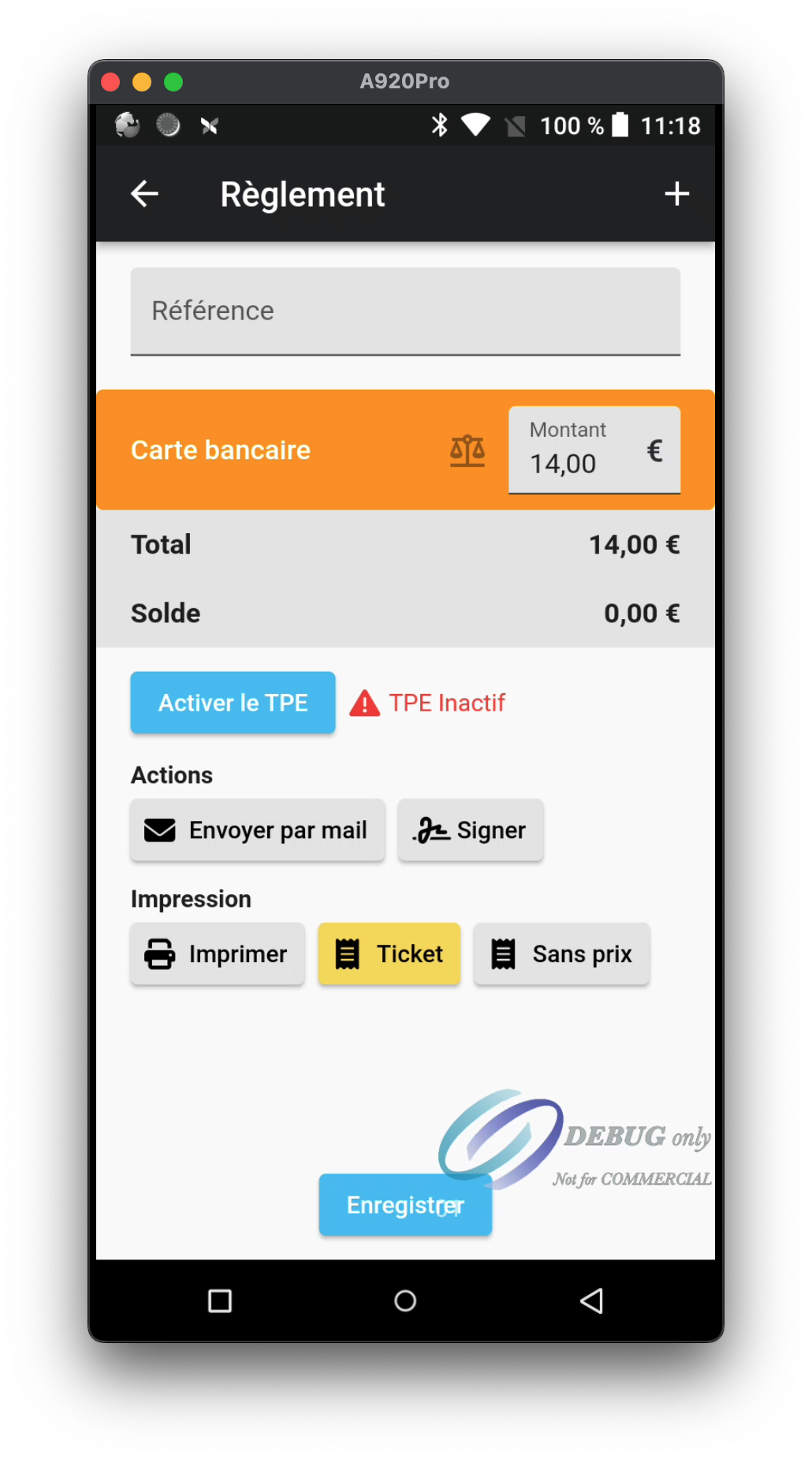Viewport: 812px width, 1459px height.
Task: Add a payment with the plus icon
Action: [676, 194]
